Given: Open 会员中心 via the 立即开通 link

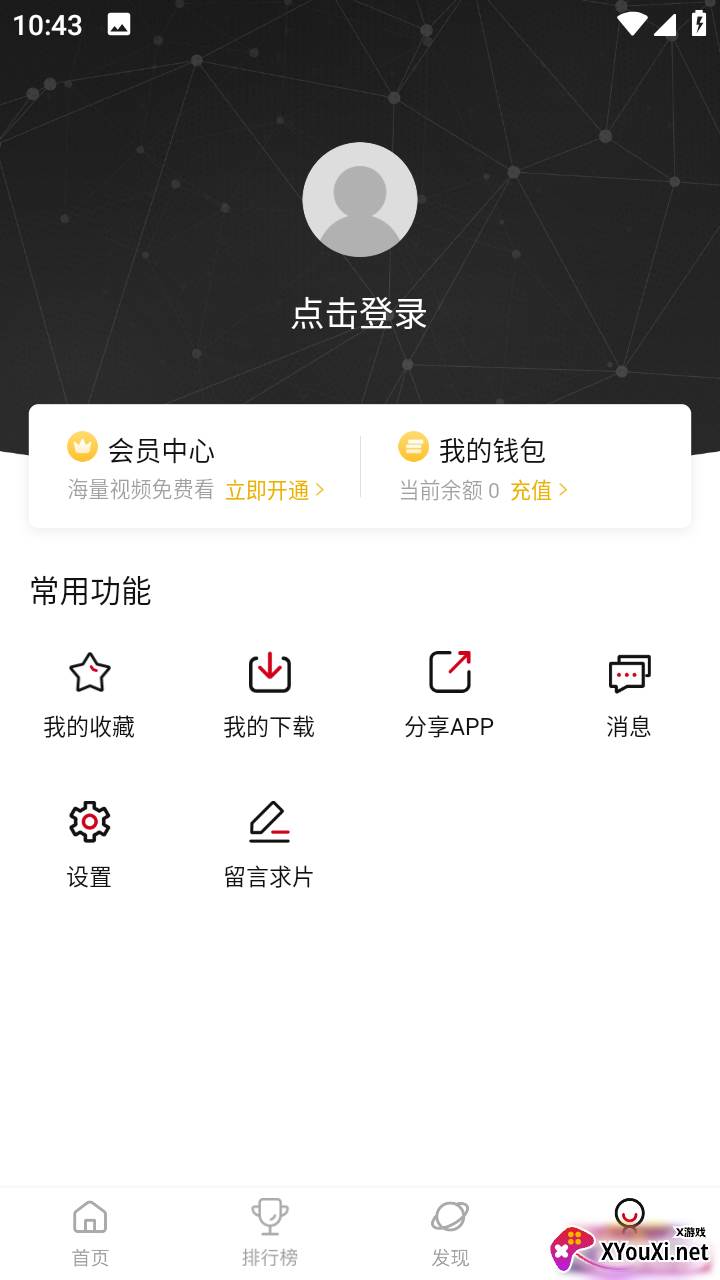Looking at the screenshot, I should (275, 490).
